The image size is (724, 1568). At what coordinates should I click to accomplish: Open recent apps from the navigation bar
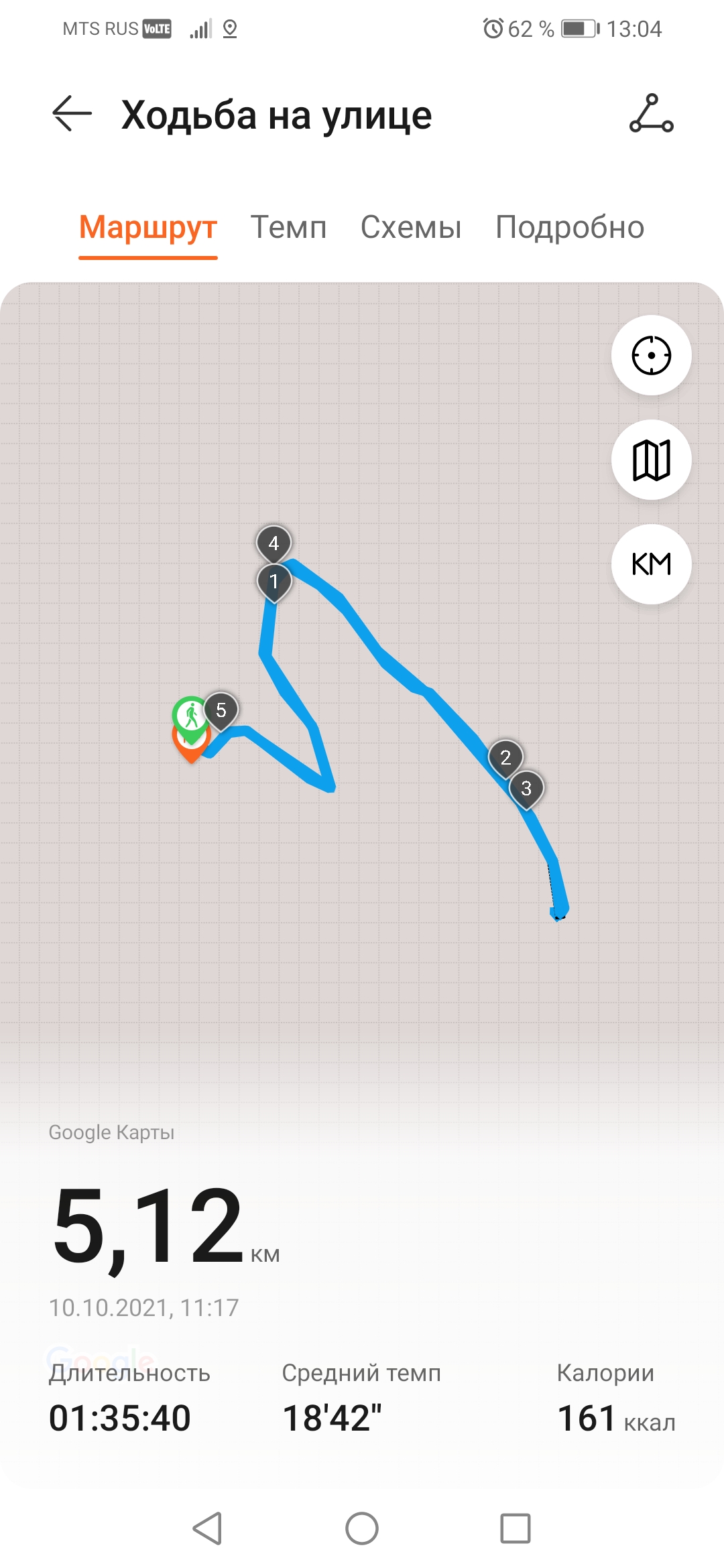(516, 1528)
